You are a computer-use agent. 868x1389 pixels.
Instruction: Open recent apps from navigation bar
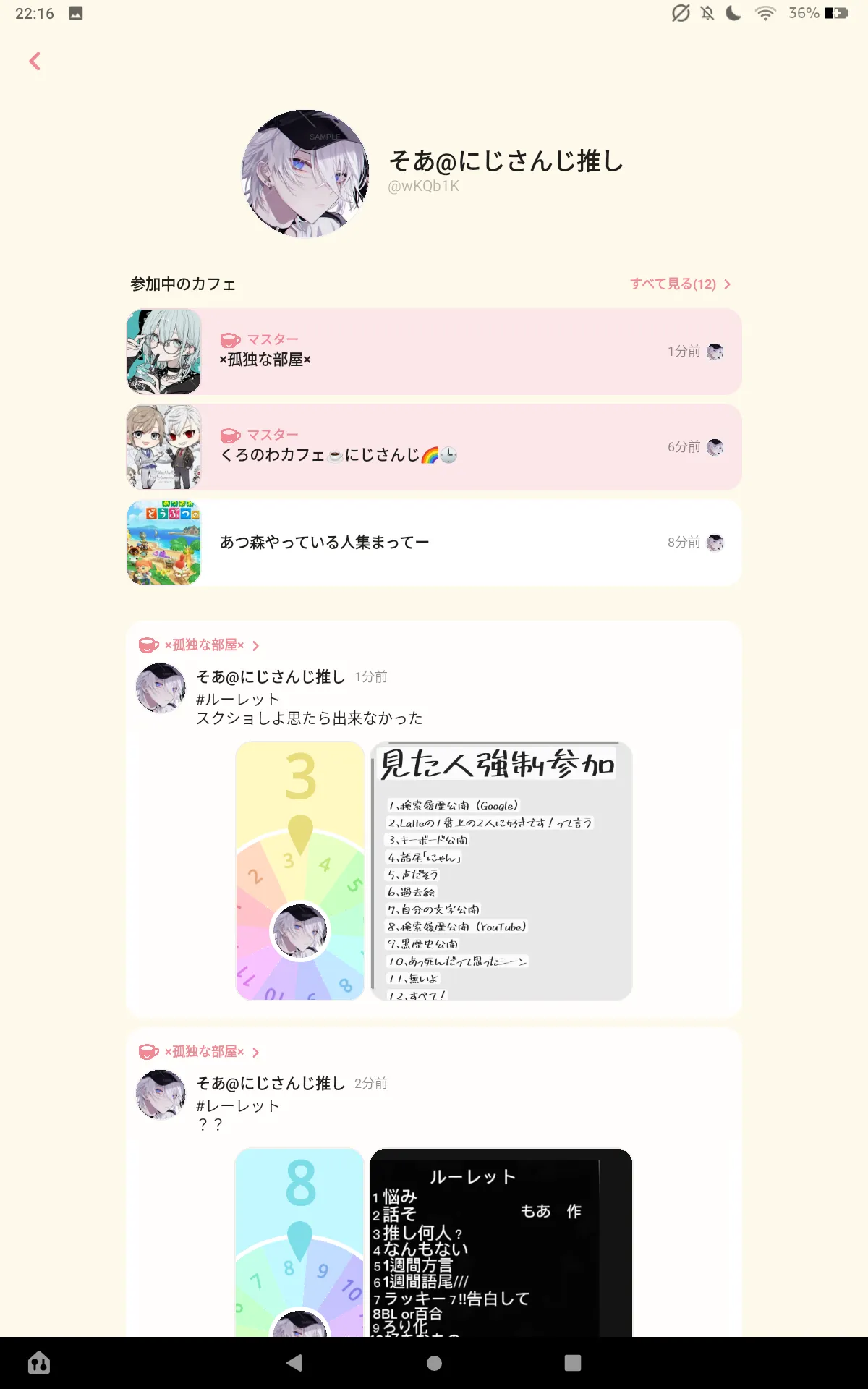pyautogui.click(x=573, y=1363)
